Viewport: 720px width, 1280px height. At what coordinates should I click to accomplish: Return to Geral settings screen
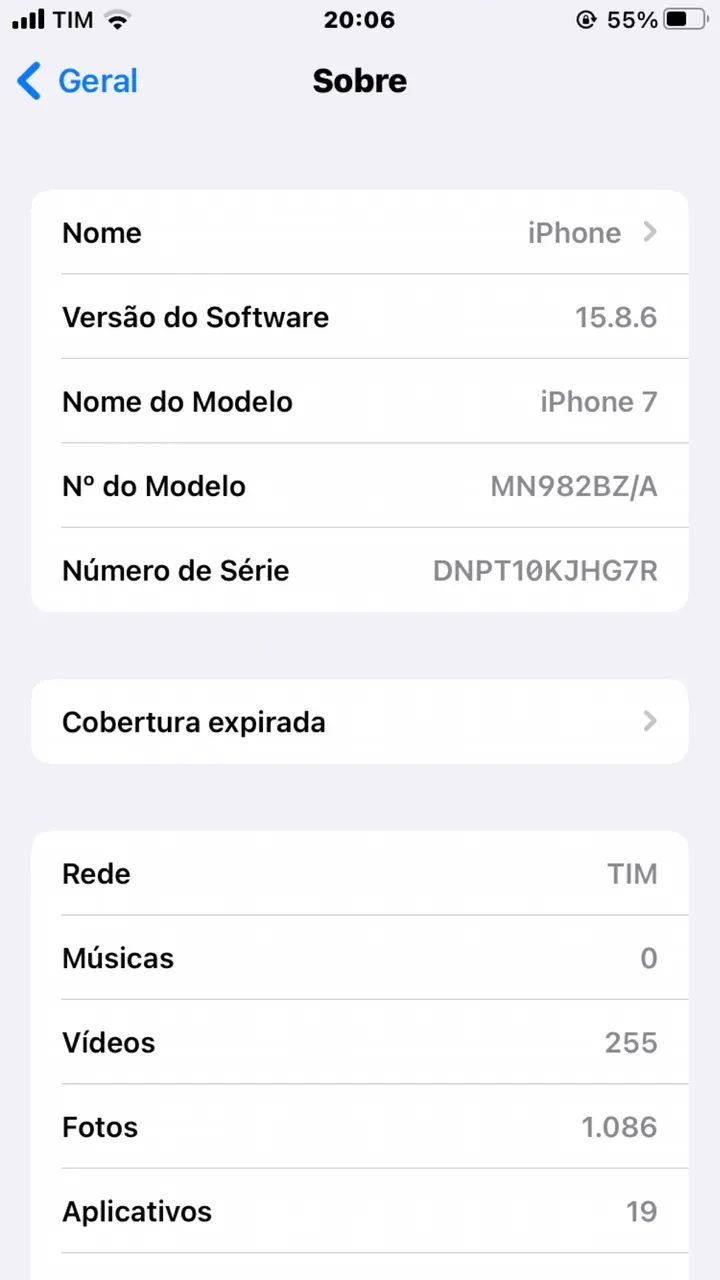pyautogui.click(x=75, y=81)
